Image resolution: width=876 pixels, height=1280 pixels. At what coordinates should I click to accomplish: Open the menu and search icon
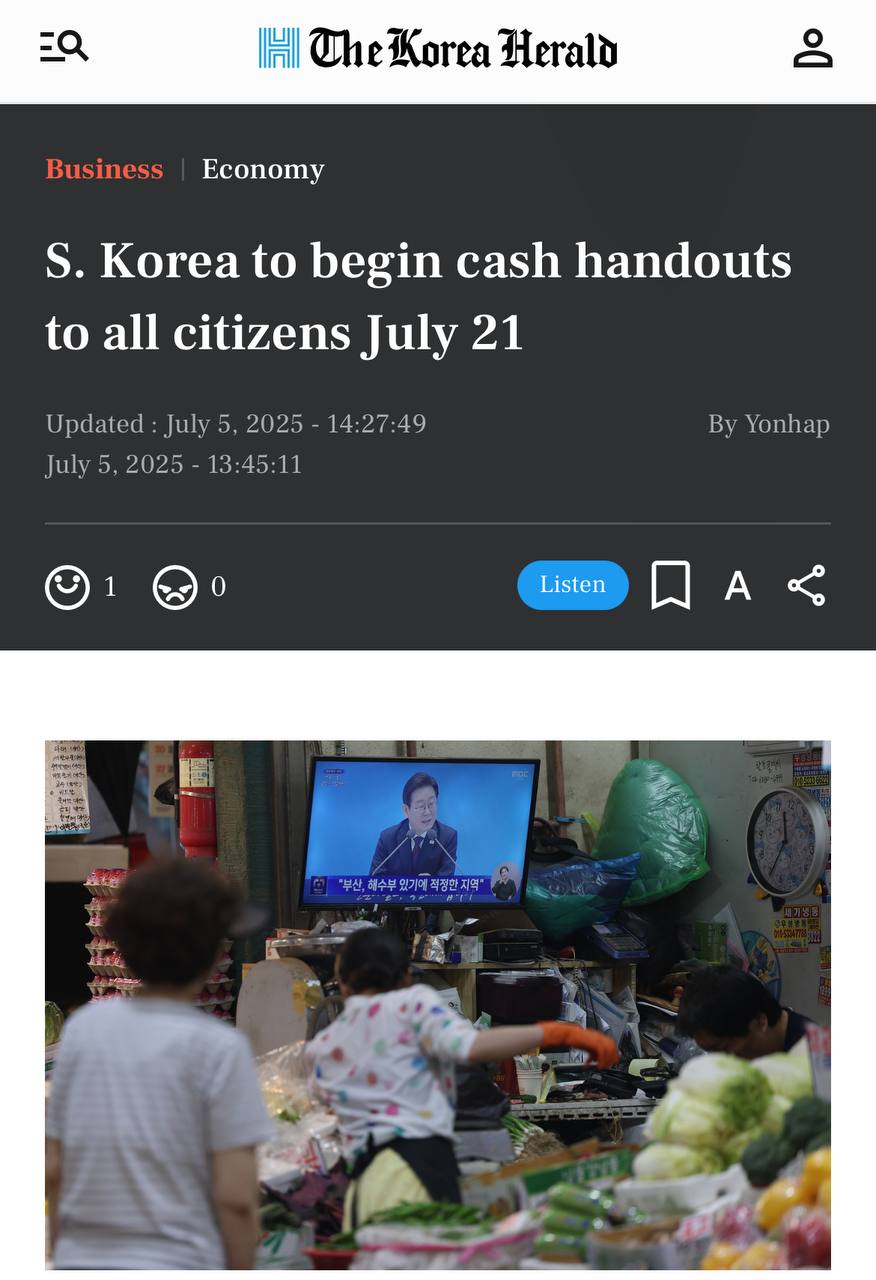point(64,47)
